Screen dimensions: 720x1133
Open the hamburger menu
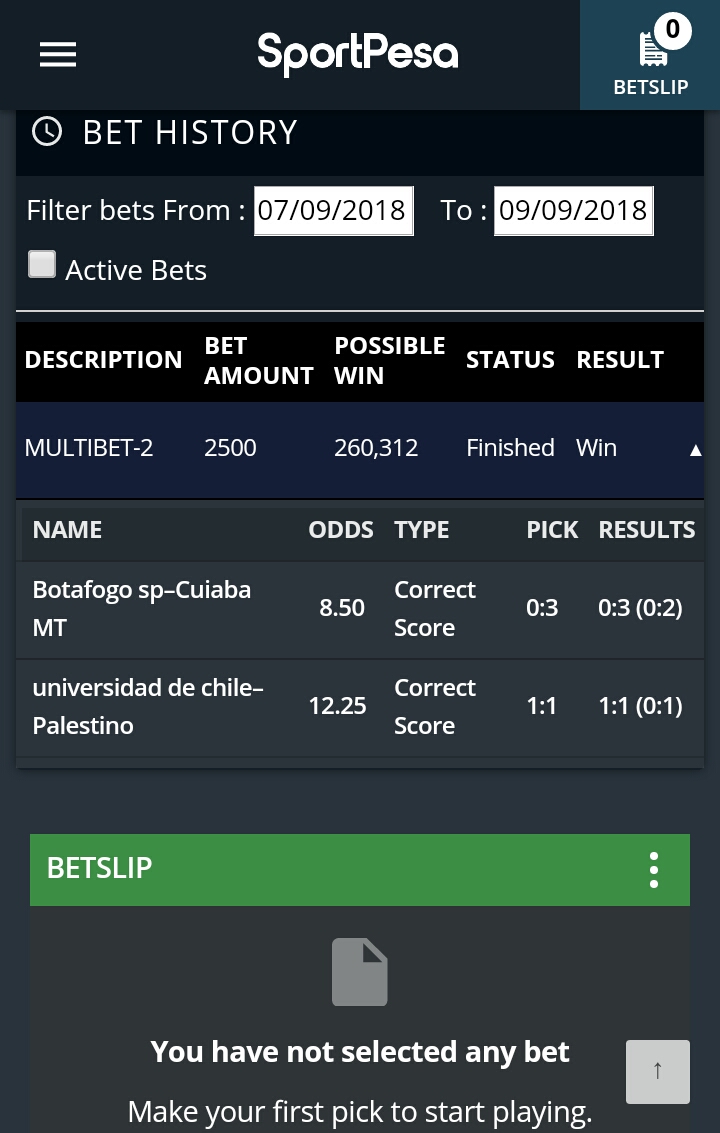tap(58, 54)
